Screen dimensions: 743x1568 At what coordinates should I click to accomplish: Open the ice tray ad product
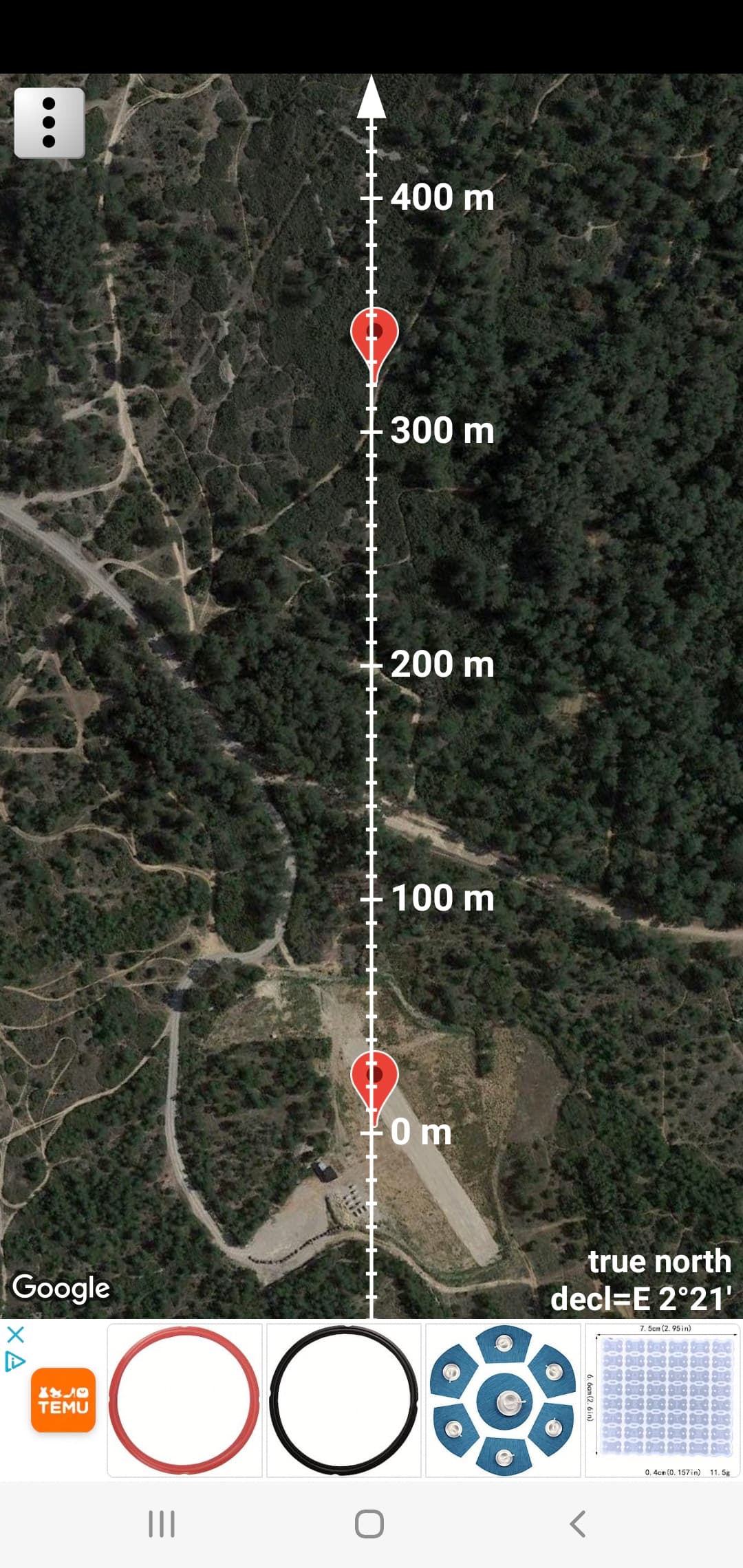[x=663, y=1400]
